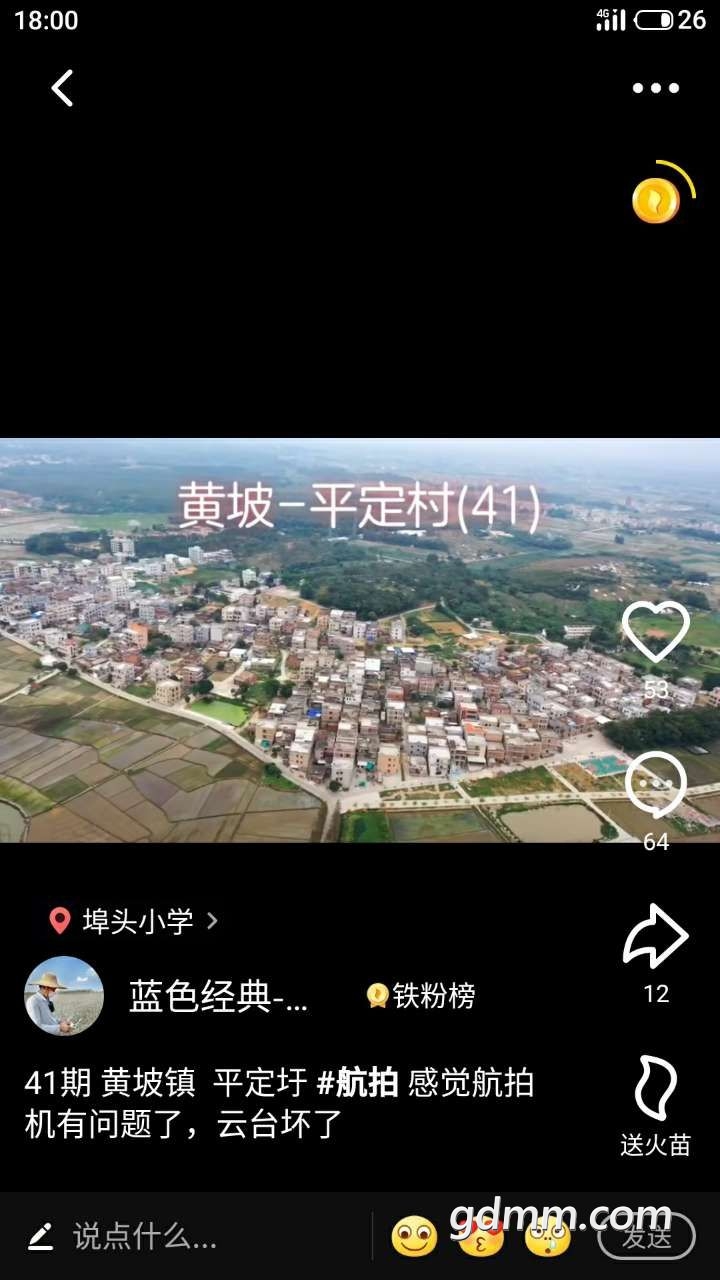Open the three-dot overflow menu
Image resolution: width=720 pixels, height=1280 pixels.
pyautogui.click(x=656, y=88)
